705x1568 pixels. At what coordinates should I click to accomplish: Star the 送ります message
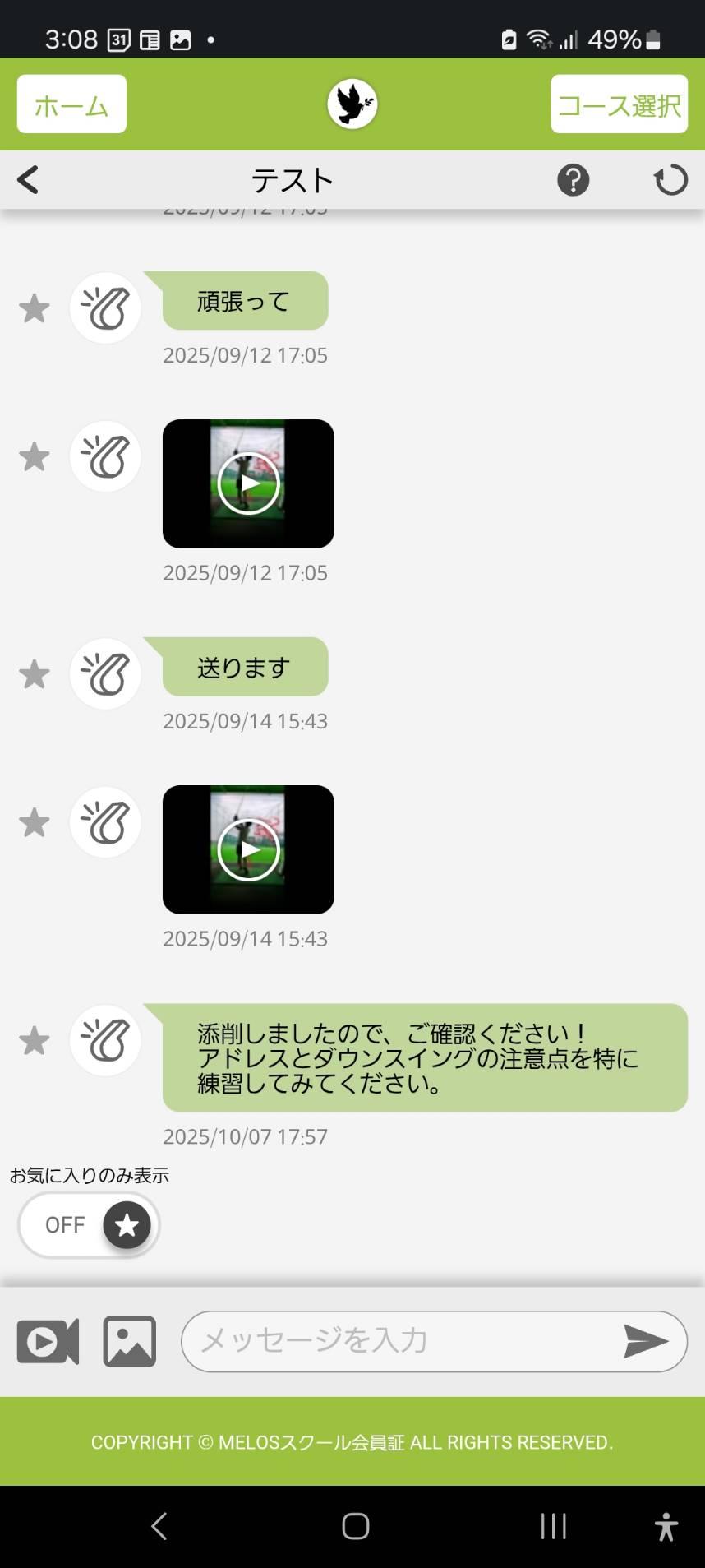click(x=35, y=675)
